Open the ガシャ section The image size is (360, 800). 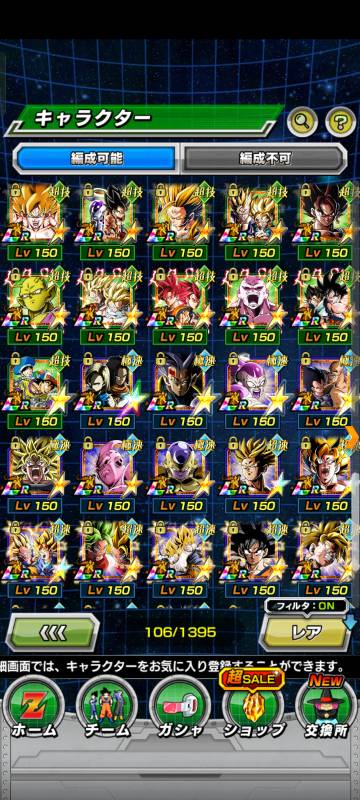pyautogui.click(x=179, y=709)
